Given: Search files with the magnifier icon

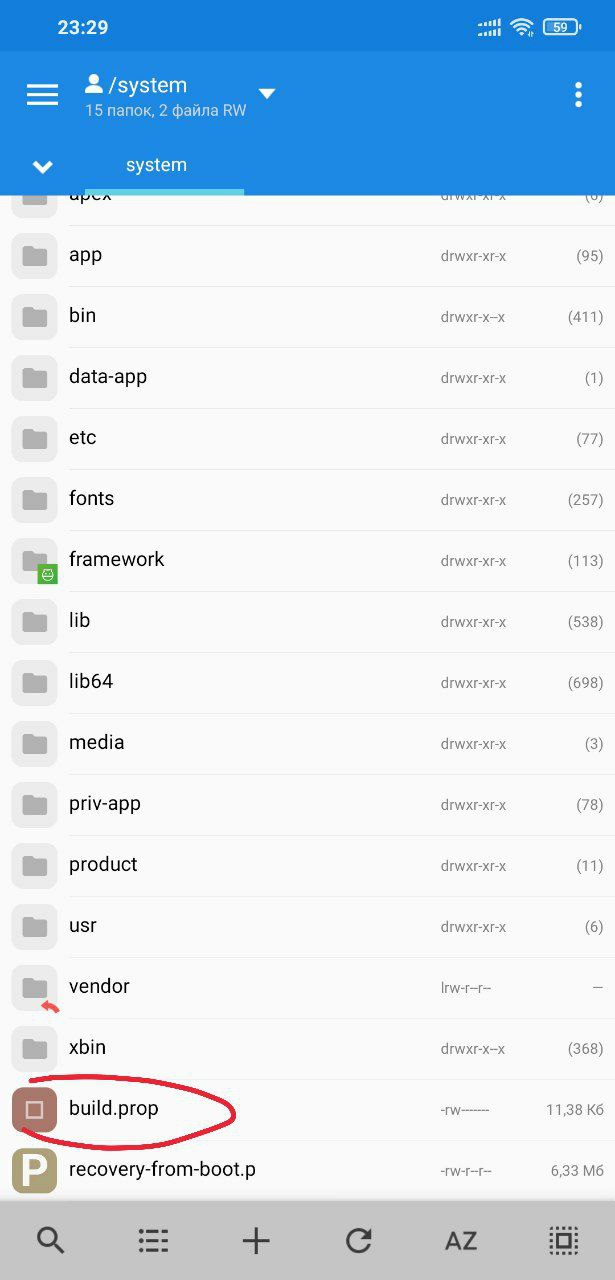Looking at the screenshot, I should 51,1241.
